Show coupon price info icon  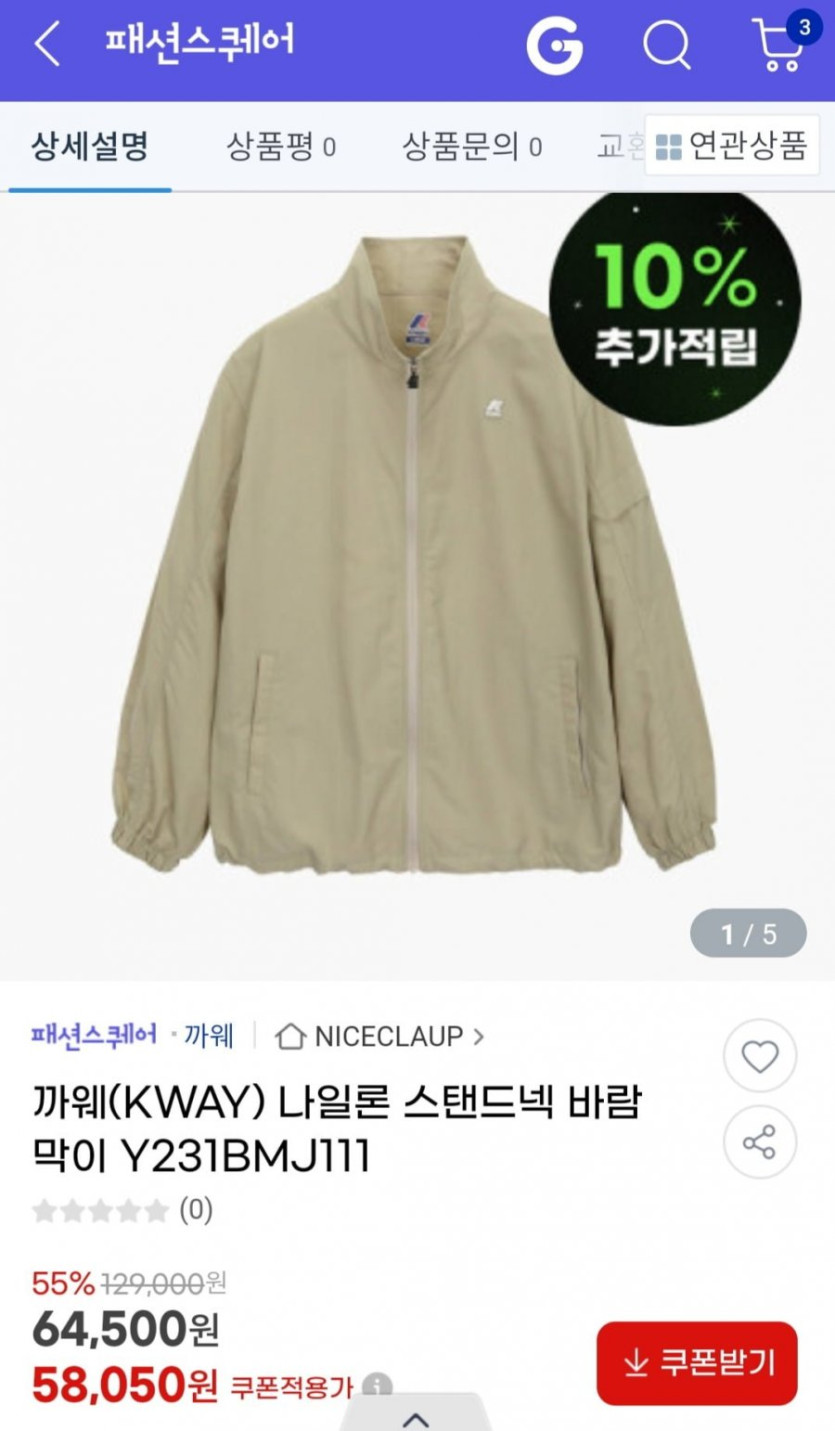coord(377,1387)
